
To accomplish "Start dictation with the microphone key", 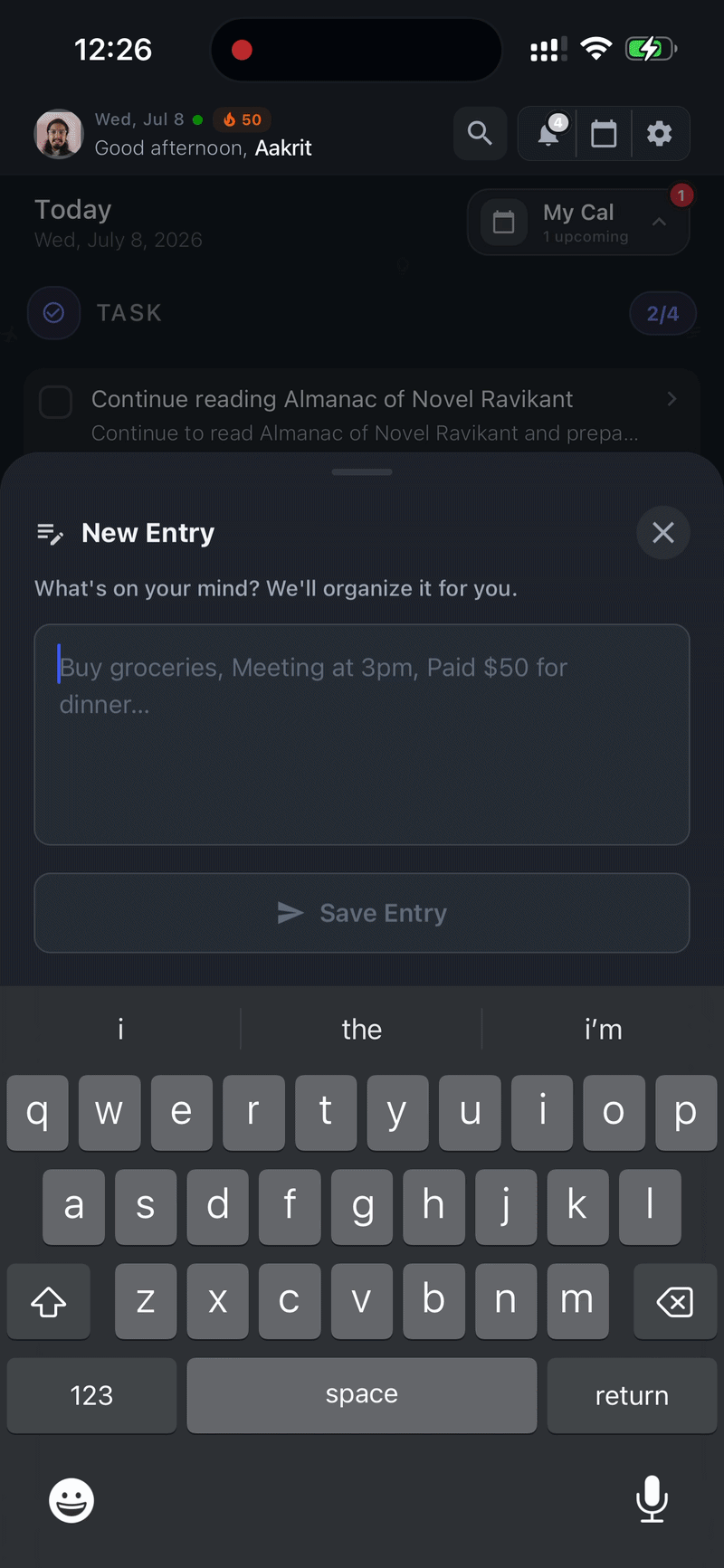I will click(x=652, y=1499).
